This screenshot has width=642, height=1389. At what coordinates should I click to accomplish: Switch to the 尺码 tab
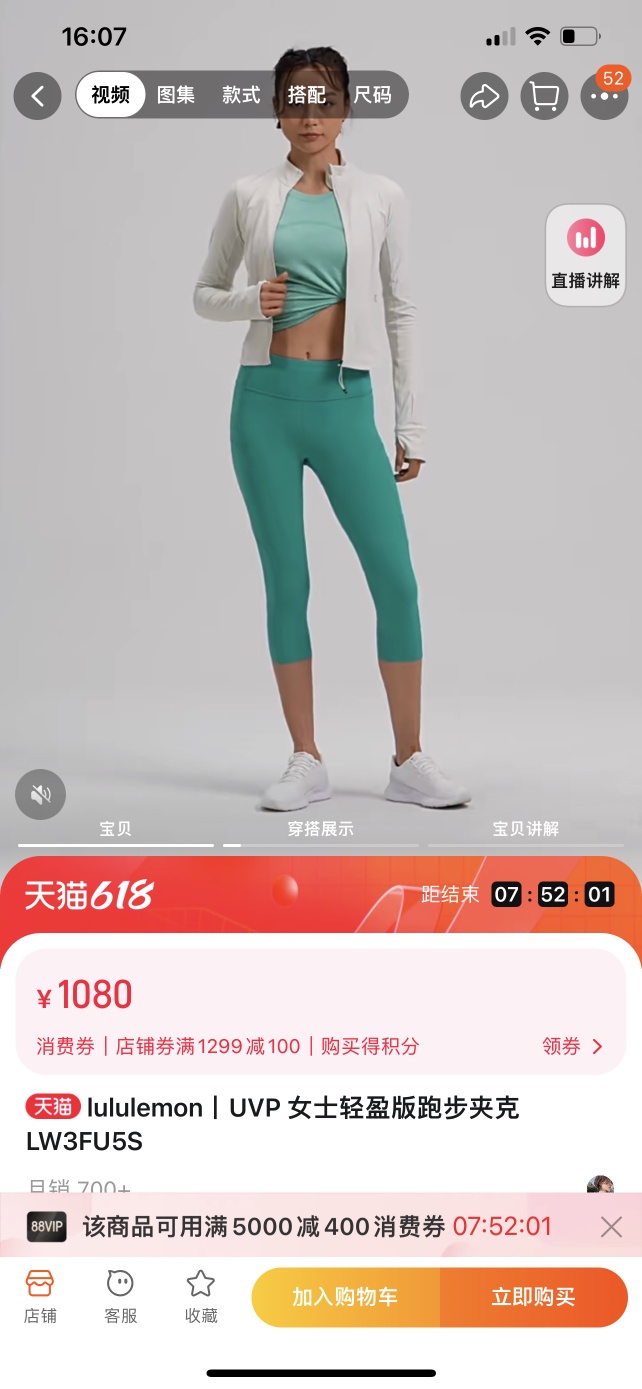click(x=372, y=96)
